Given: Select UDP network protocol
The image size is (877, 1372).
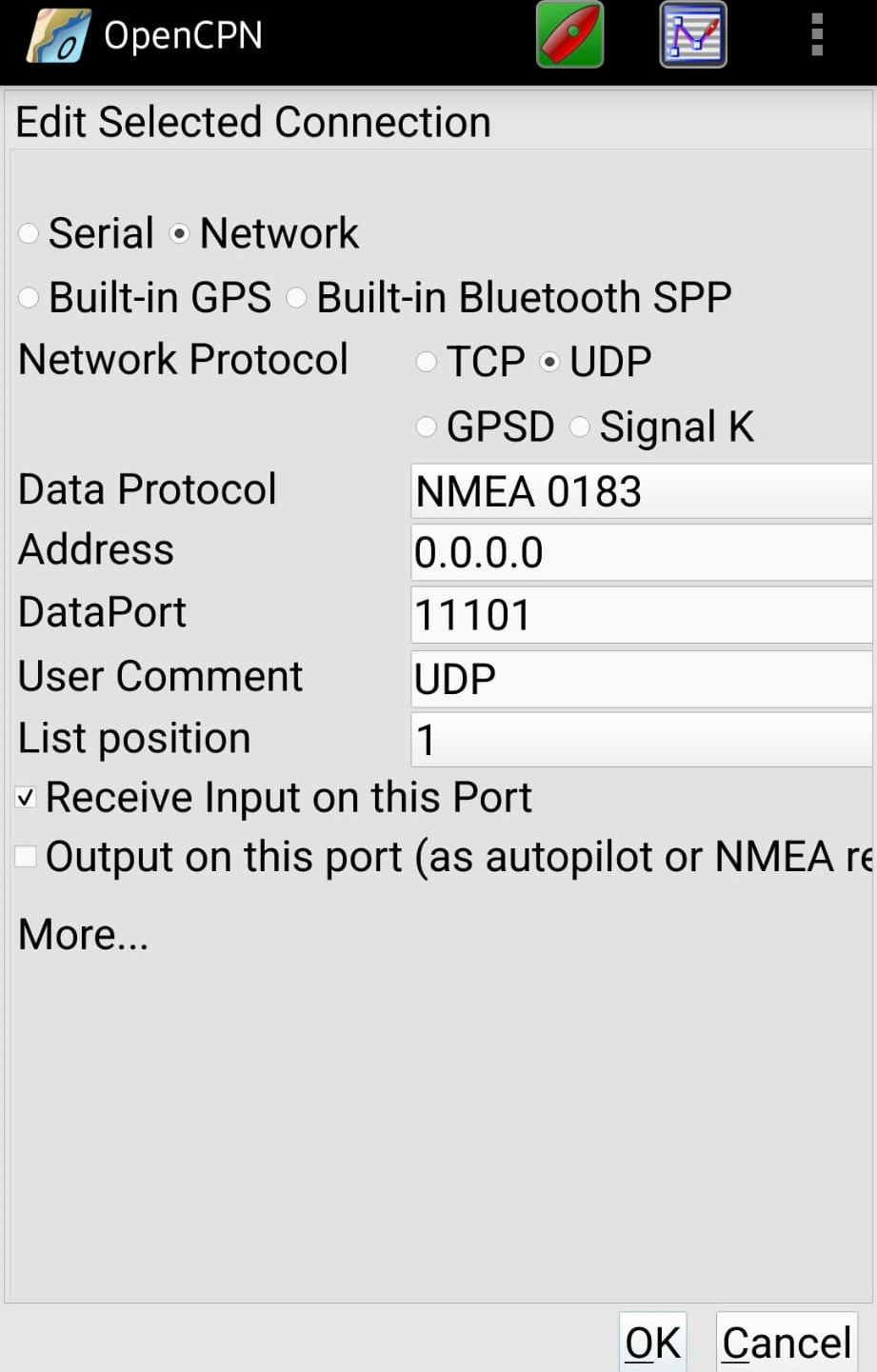Looking at the screenshot, I should tap(549, 362).
